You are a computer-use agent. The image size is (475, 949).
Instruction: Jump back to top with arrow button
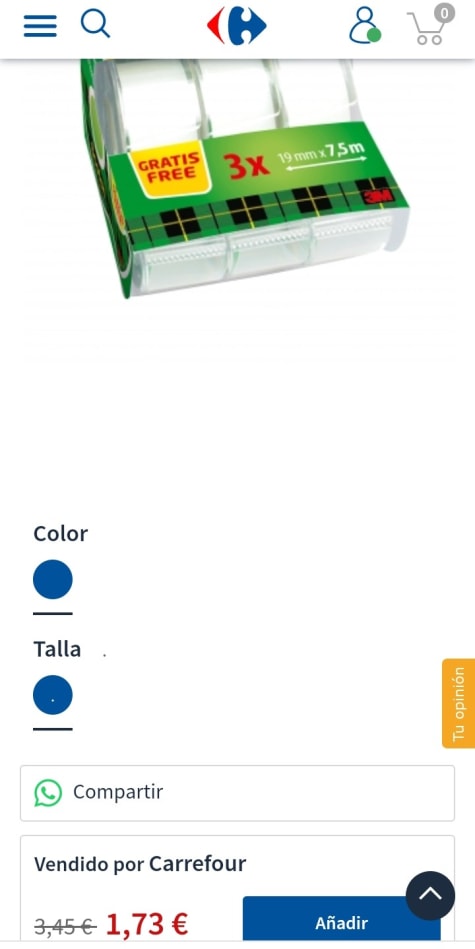430,896
